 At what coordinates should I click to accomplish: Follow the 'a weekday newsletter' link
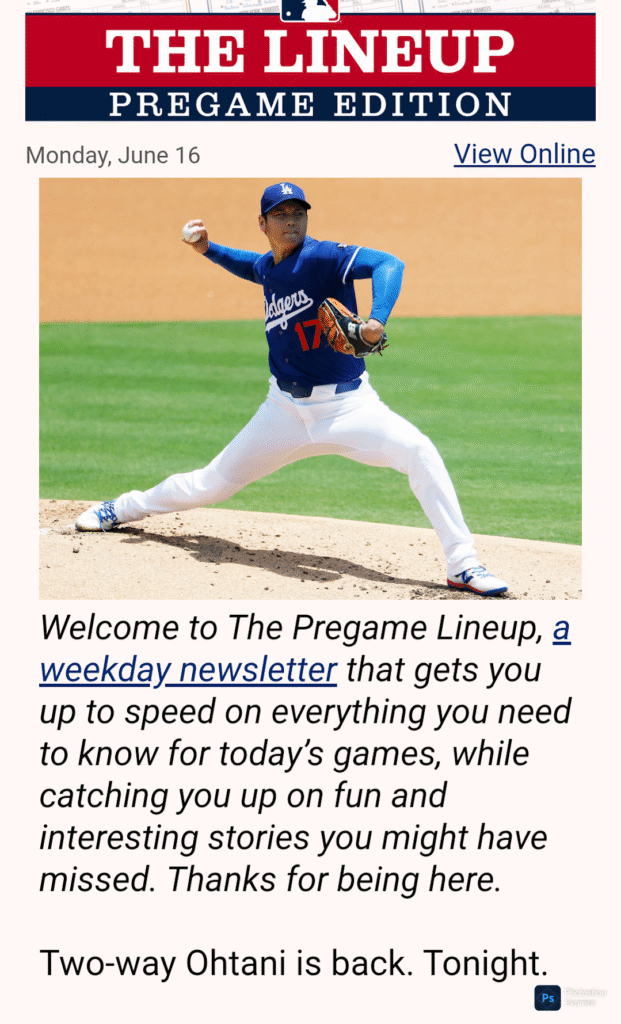click(188, 669)
